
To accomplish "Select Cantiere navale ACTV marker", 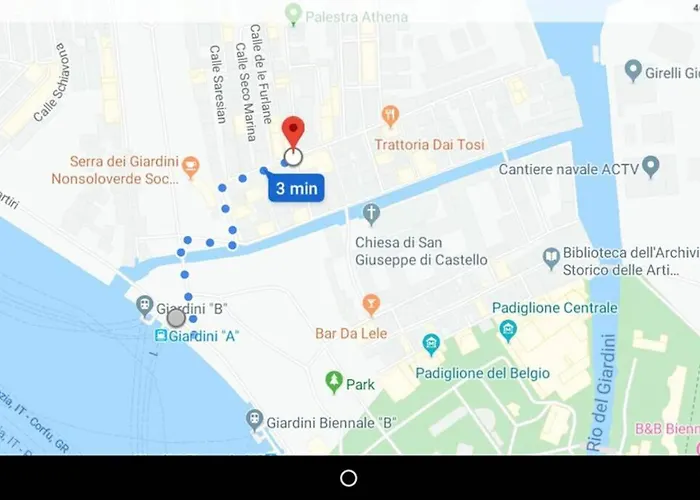I will tap(651, 165).
